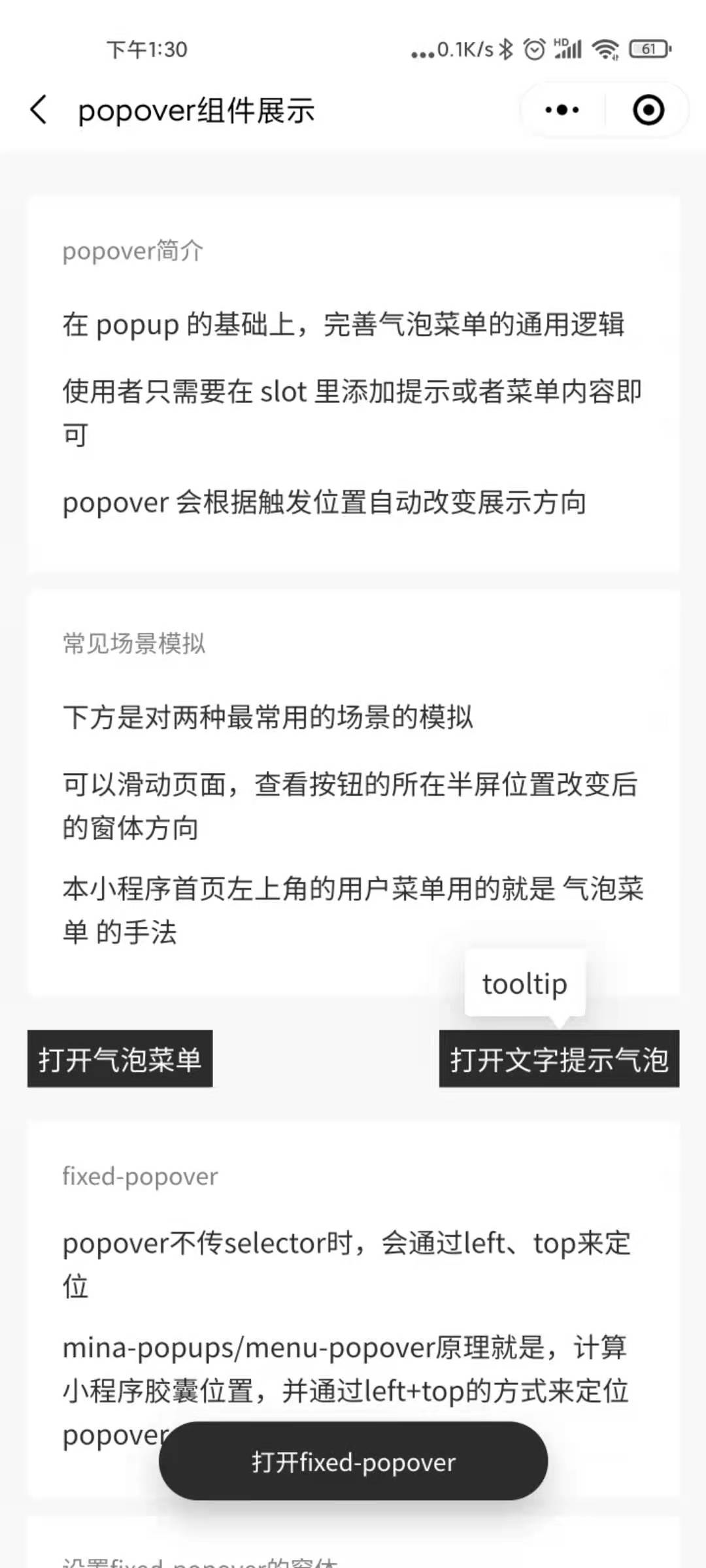Viewport: 706px width, 1568px height.
Task: Tap the 打开fixed-popover button
Action: coord(353,1462)
